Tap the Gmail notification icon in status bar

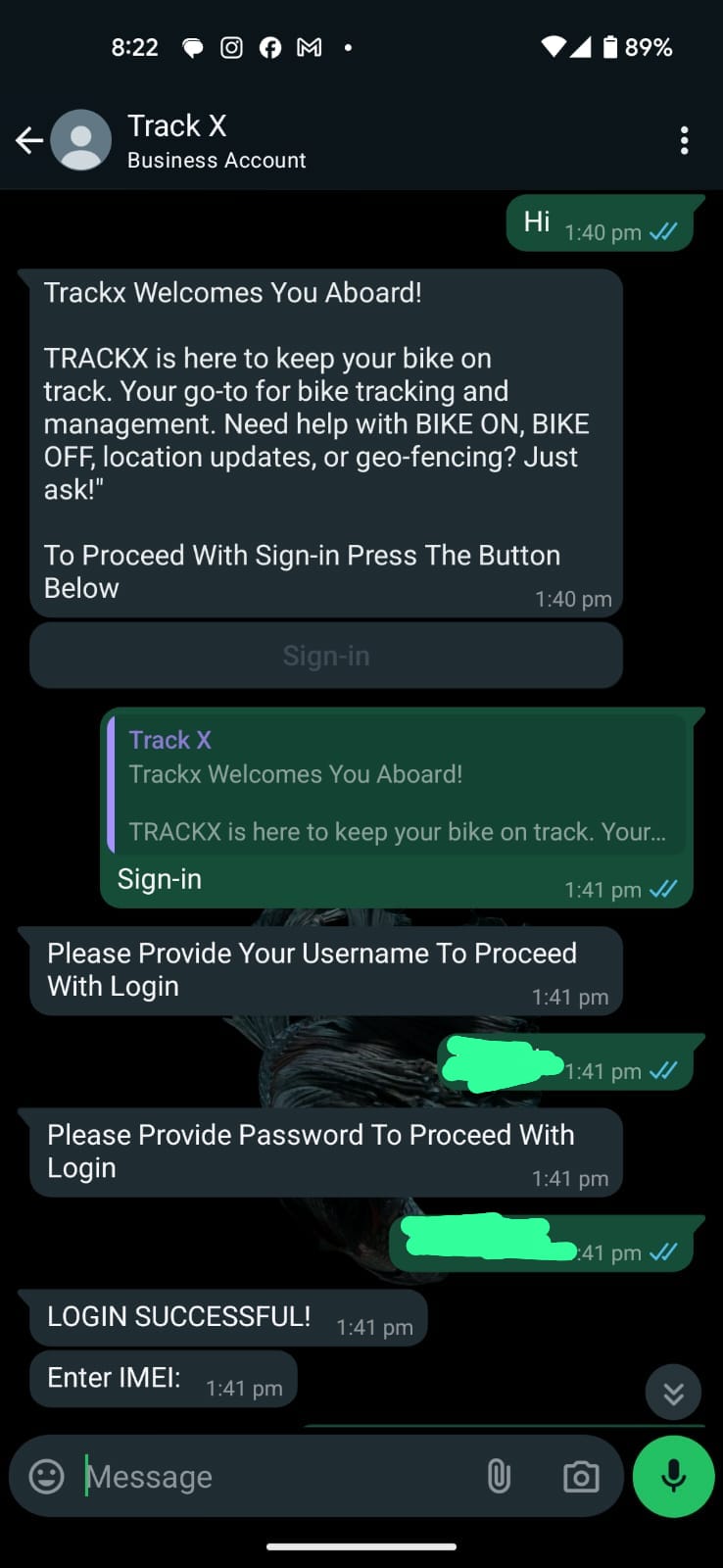[x=310, y=46]
